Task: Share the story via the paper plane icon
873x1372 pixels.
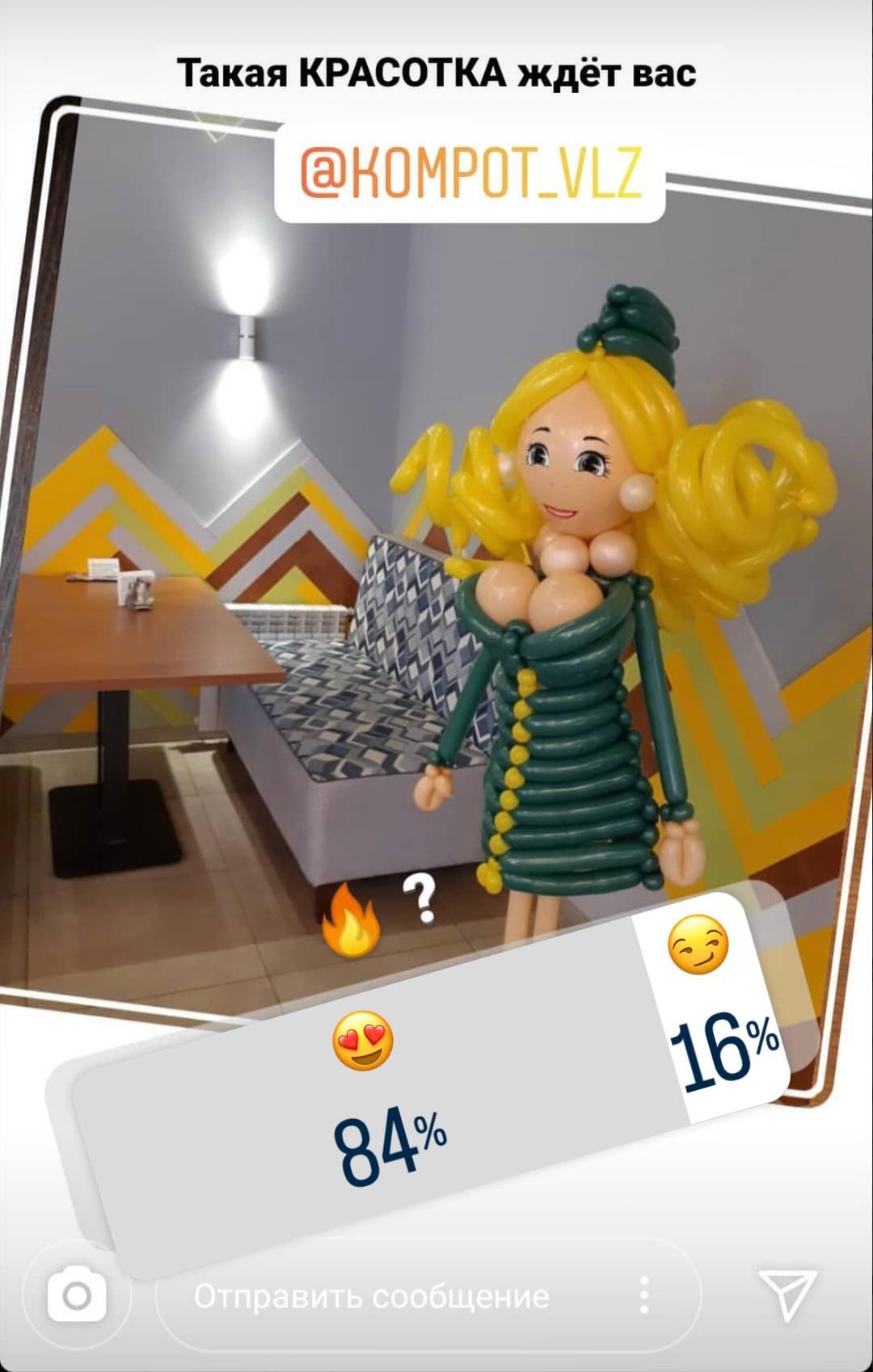Action: [787, 1294]
